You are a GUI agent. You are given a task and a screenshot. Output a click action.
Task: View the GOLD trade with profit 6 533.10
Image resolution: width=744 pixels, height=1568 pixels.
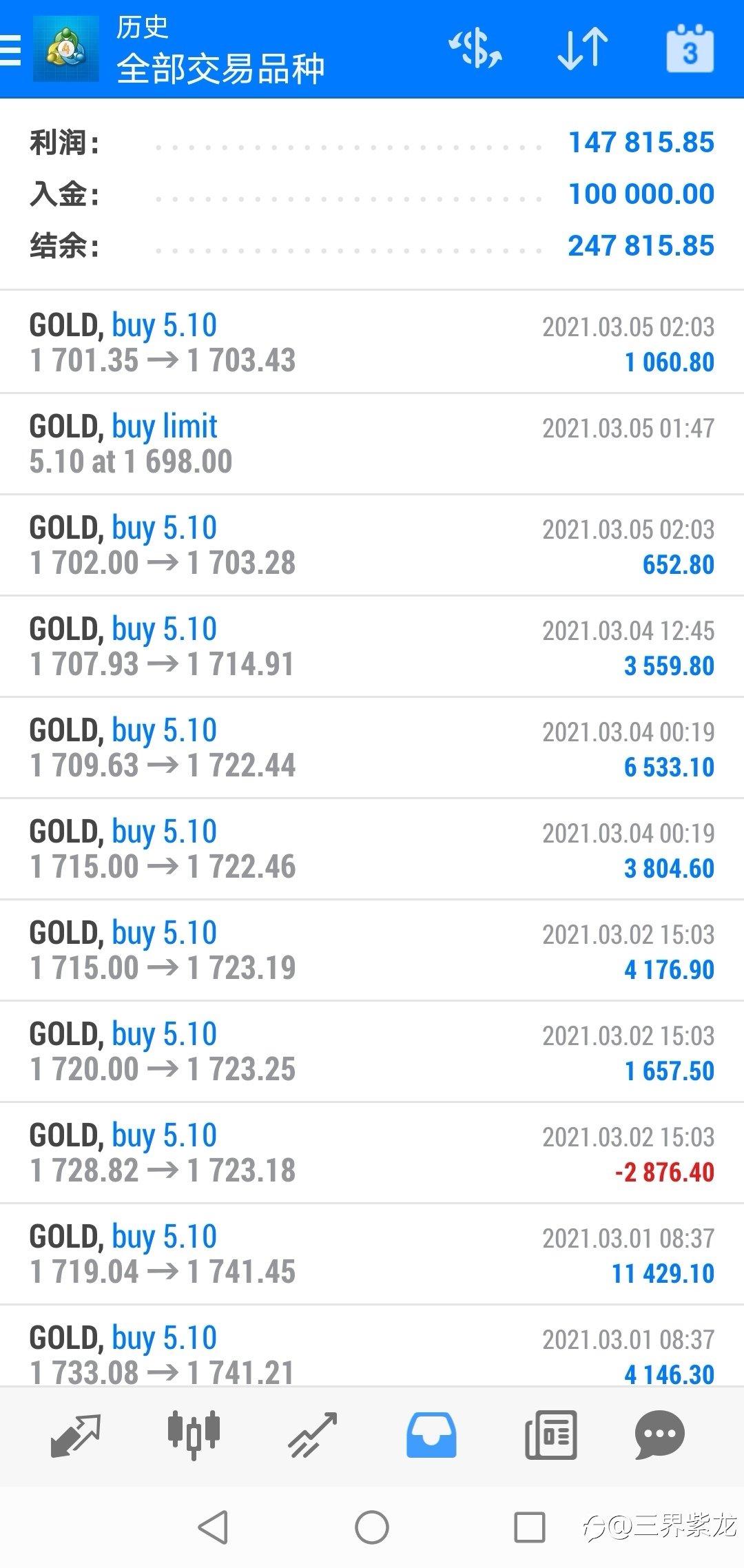[x=372, y=747]
